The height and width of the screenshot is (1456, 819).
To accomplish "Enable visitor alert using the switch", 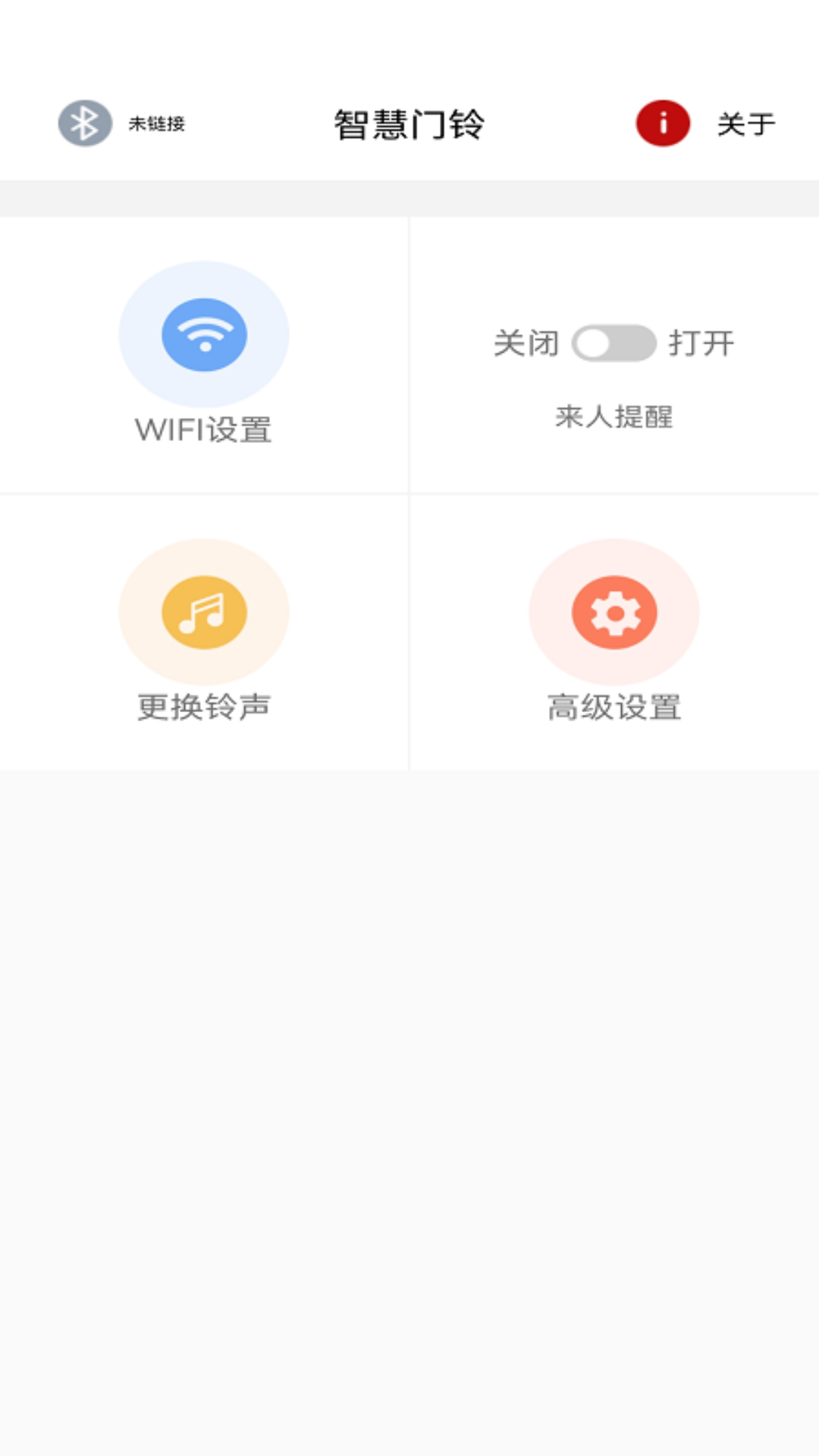I will (616, 343).
